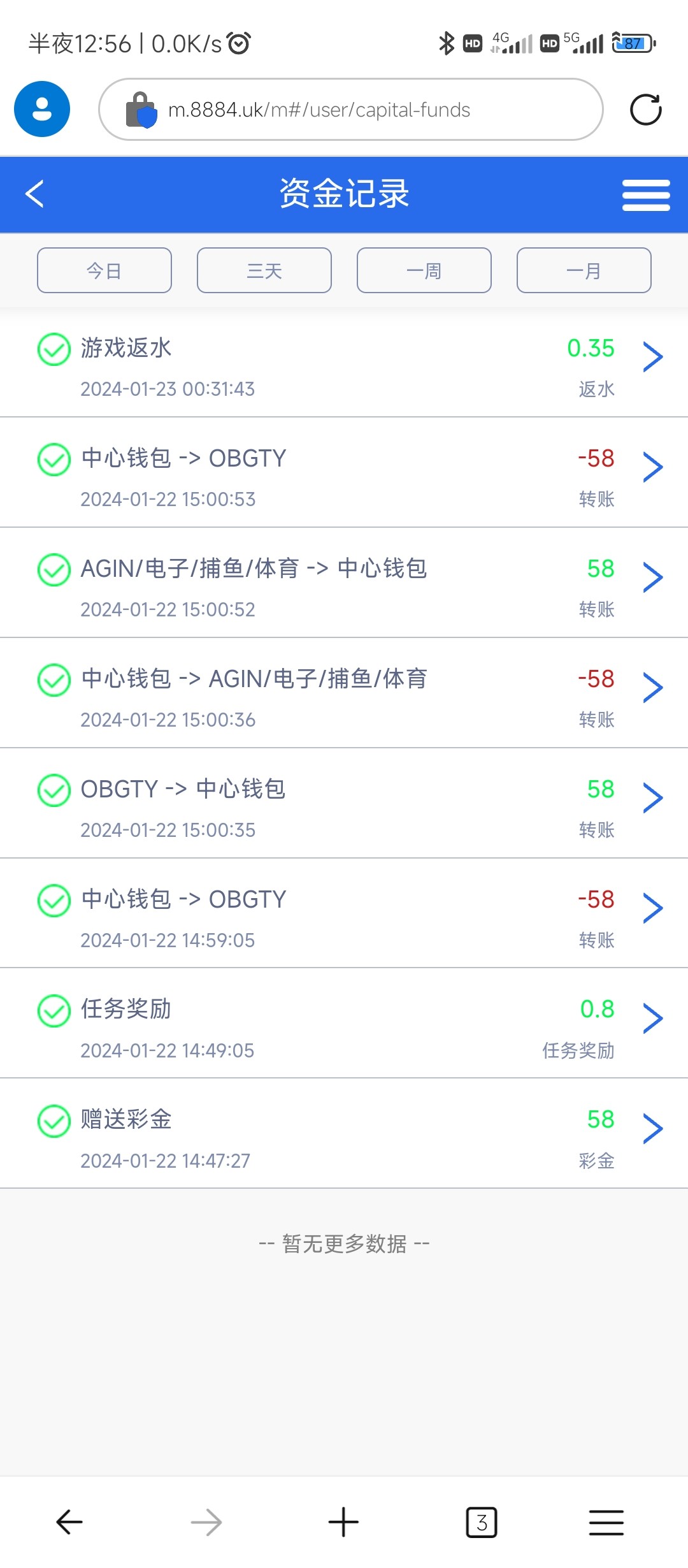Show the open tabs switcher

tap(481, 1522)
